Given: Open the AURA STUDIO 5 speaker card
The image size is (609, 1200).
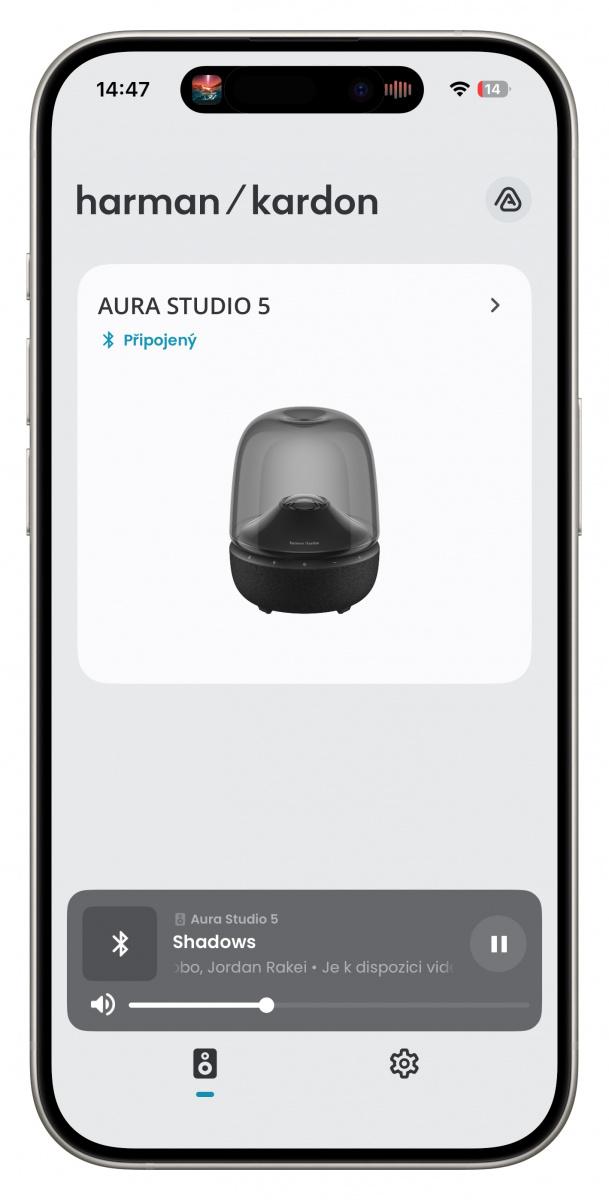Looking at the screenshot, I should pyautogui.click(x=304, y=500).
